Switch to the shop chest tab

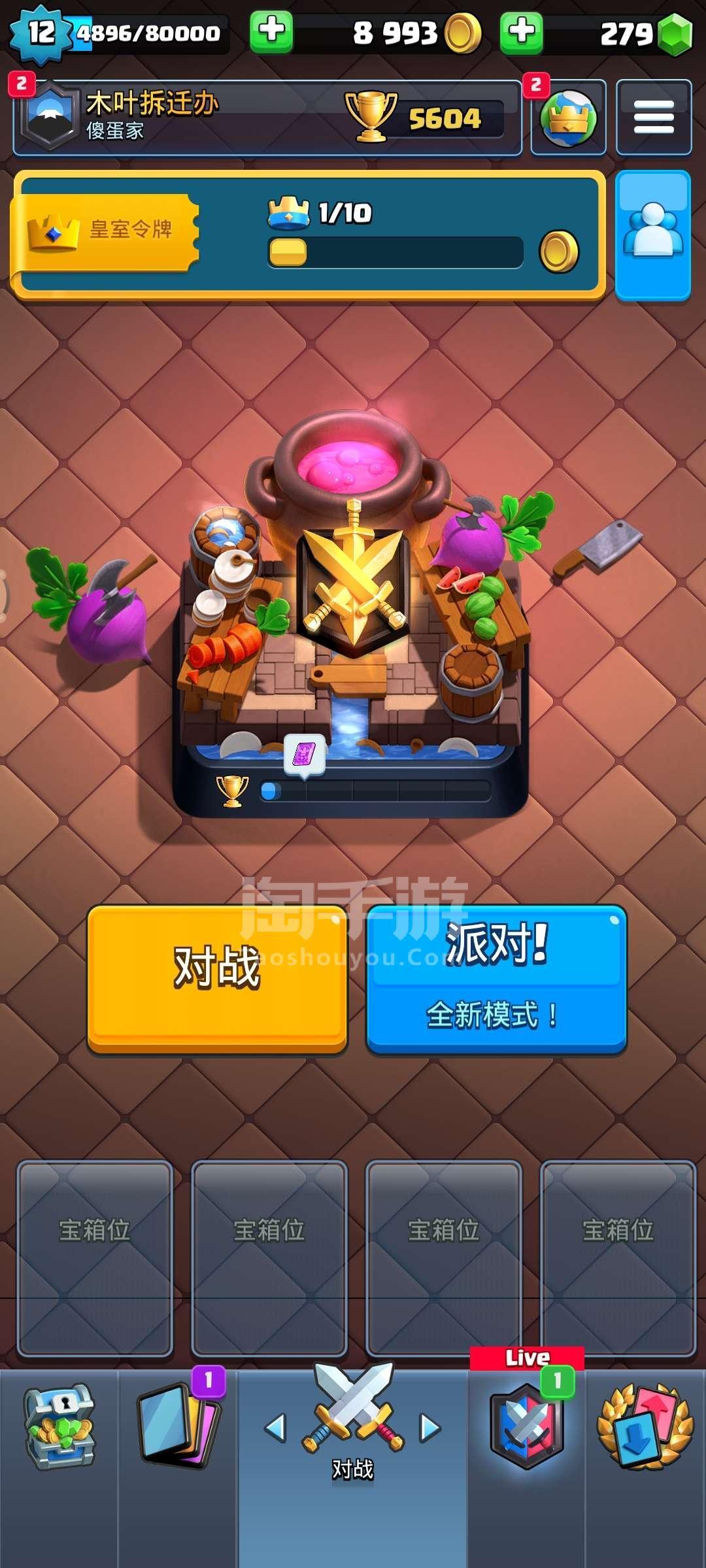click(x=59, y=1428)
